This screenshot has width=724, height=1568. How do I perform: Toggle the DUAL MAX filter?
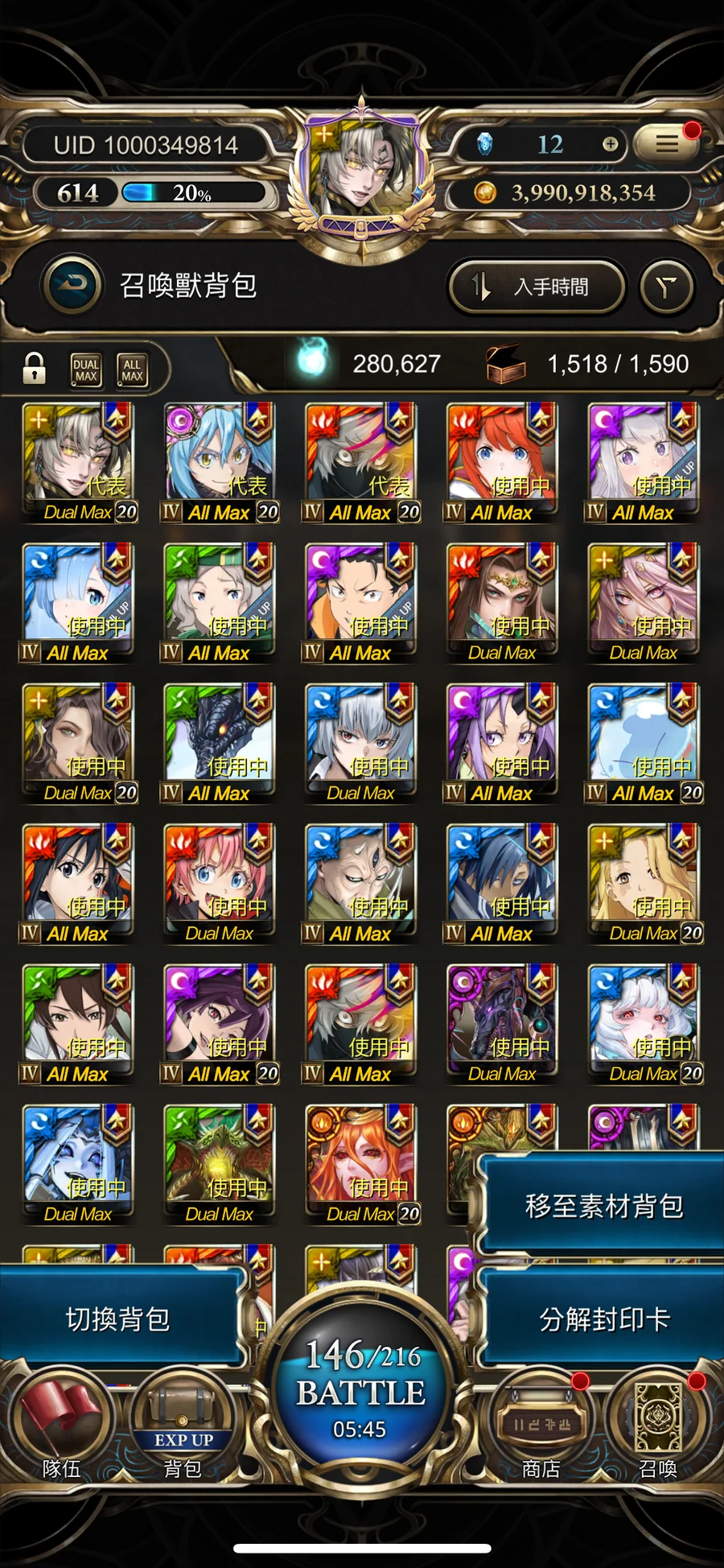coord(86,370)
